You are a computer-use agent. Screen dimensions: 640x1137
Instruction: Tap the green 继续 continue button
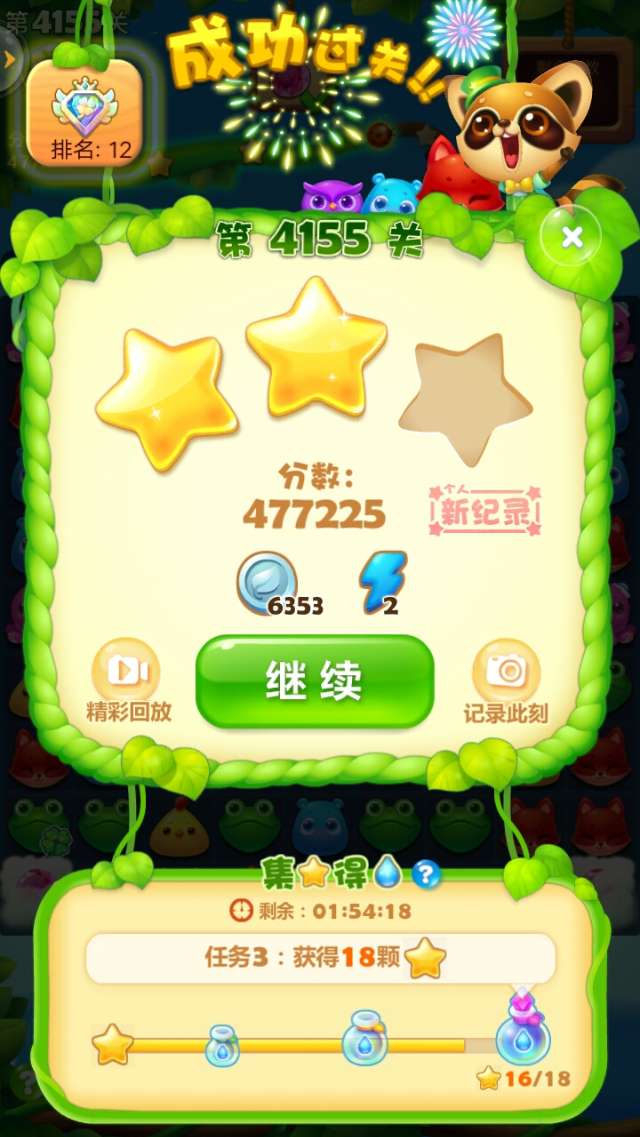(x=314, y=680)
